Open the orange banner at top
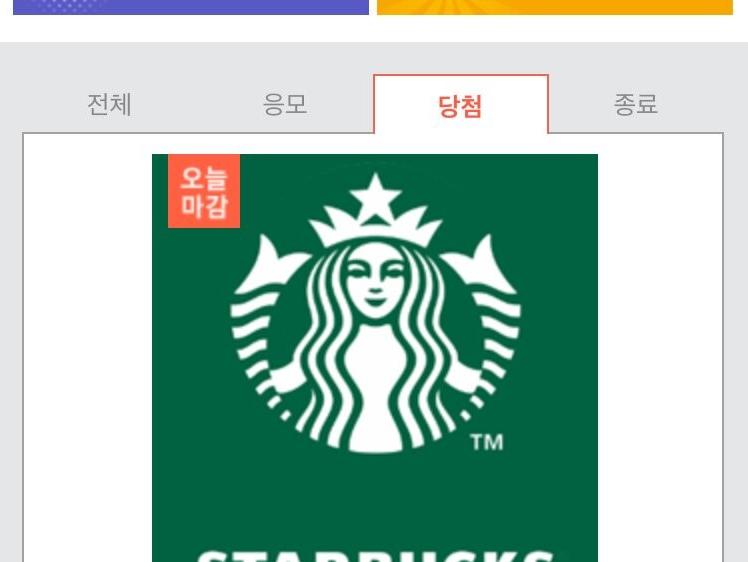Image resolution: width=748 pixels, height=562 pixels. [555, 6]
